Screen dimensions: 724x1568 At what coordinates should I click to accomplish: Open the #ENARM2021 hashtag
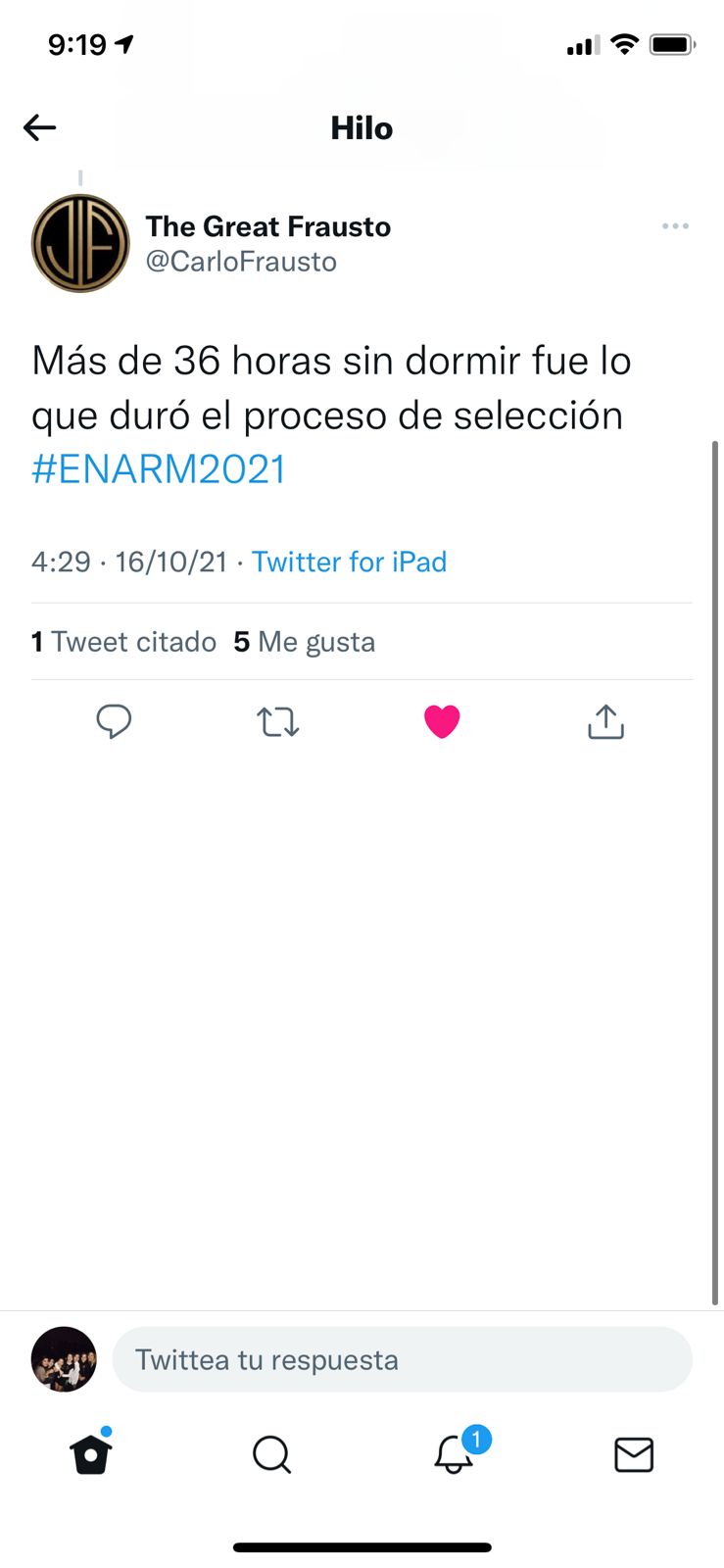(159, 469)
